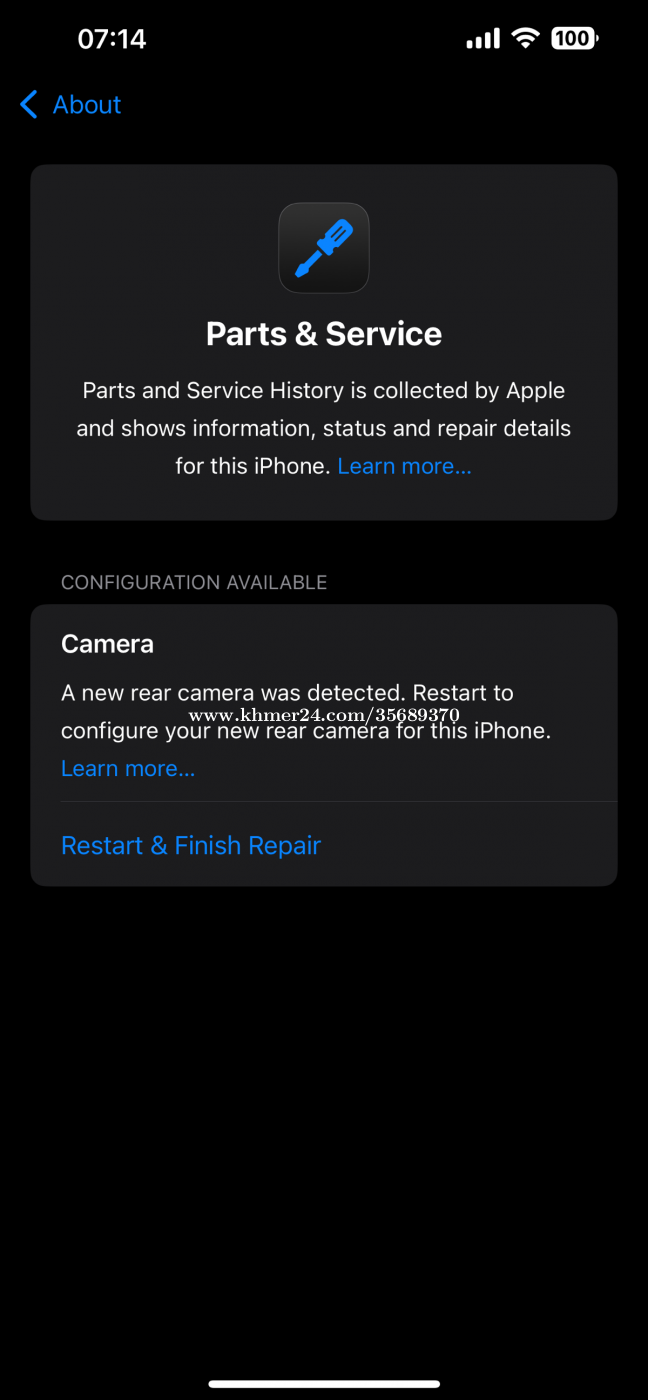Go back to the About screen
This screenshot has height=1400, width=648.
point(70,104)
